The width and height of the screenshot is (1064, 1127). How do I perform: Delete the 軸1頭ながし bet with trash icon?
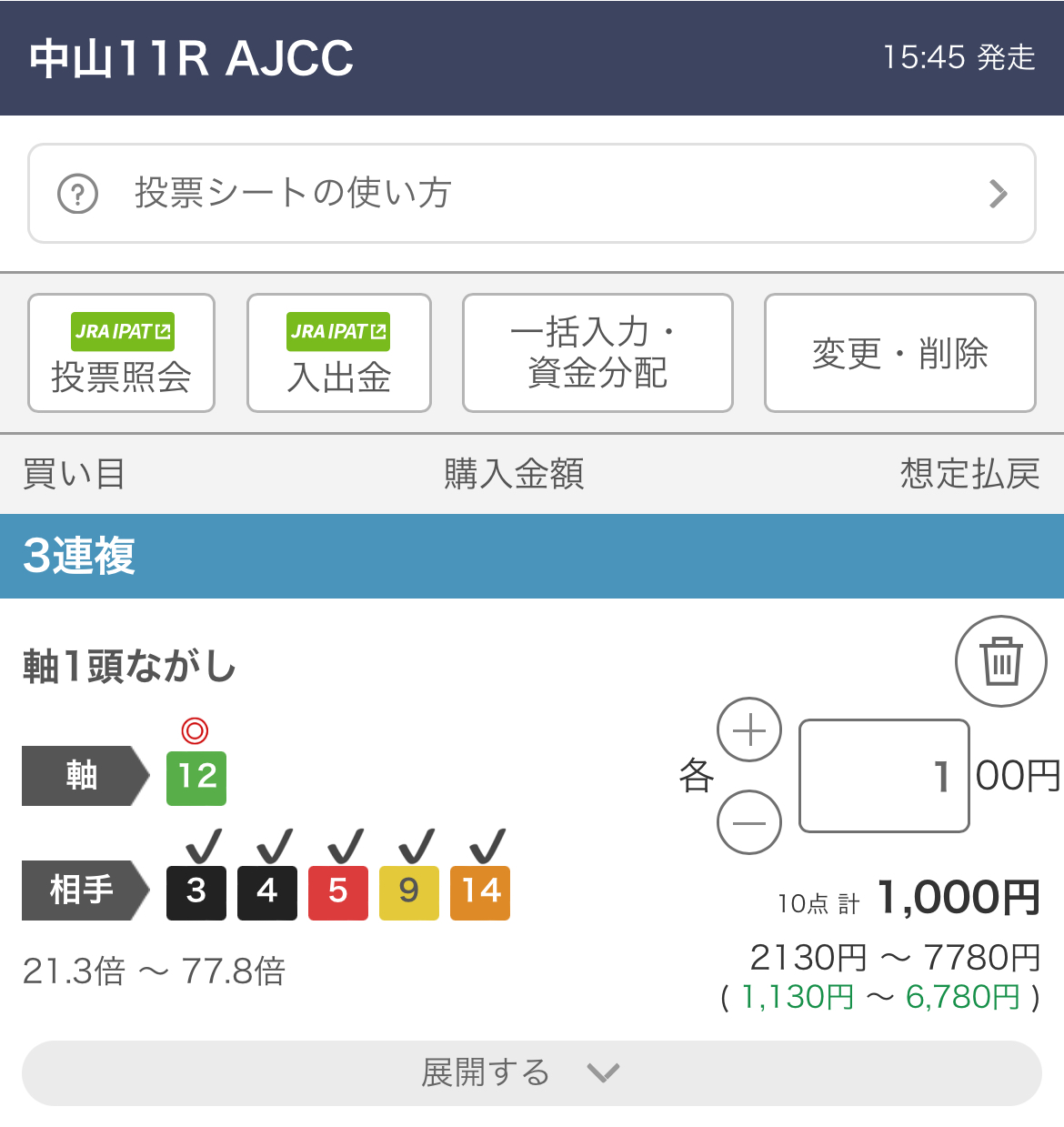(x=1000, y=661)
